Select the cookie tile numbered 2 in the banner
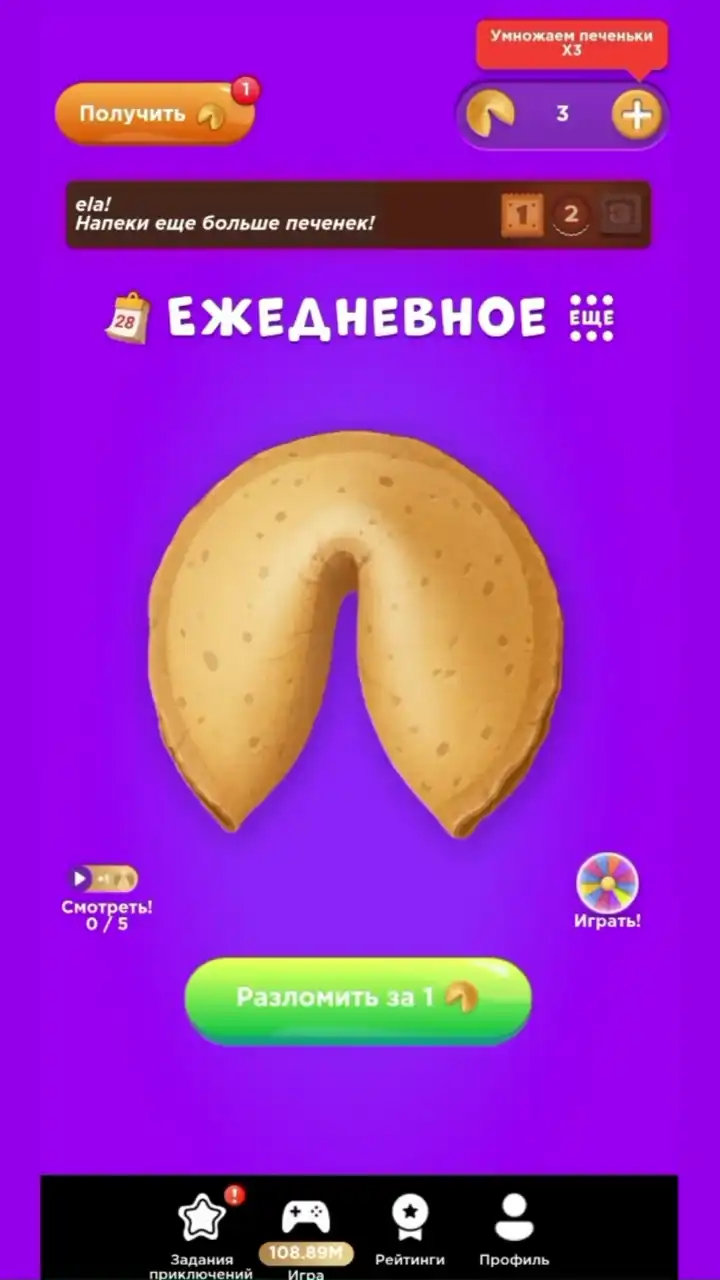Image resolution: width=720 pixels, height=1280 pixels. (x=571, y=214)
